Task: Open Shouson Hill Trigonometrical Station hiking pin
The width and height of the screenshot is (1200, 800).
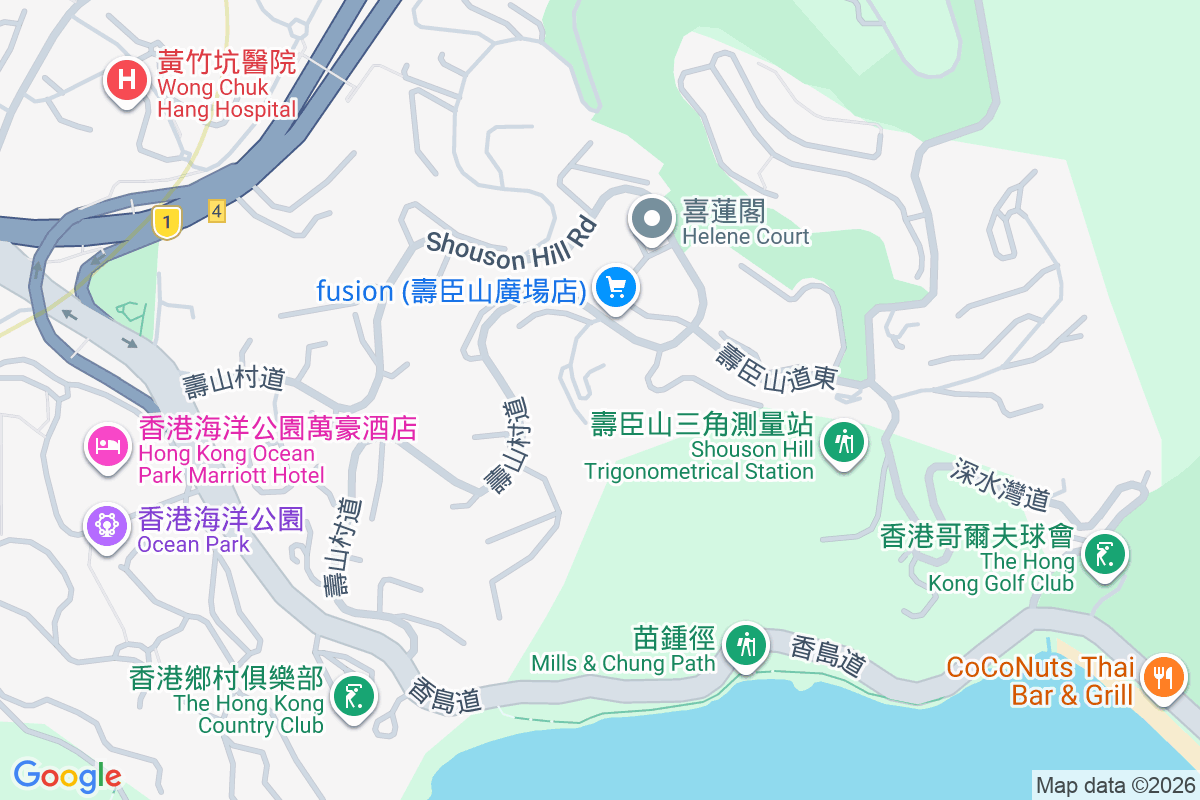Action: pos(844,441)
